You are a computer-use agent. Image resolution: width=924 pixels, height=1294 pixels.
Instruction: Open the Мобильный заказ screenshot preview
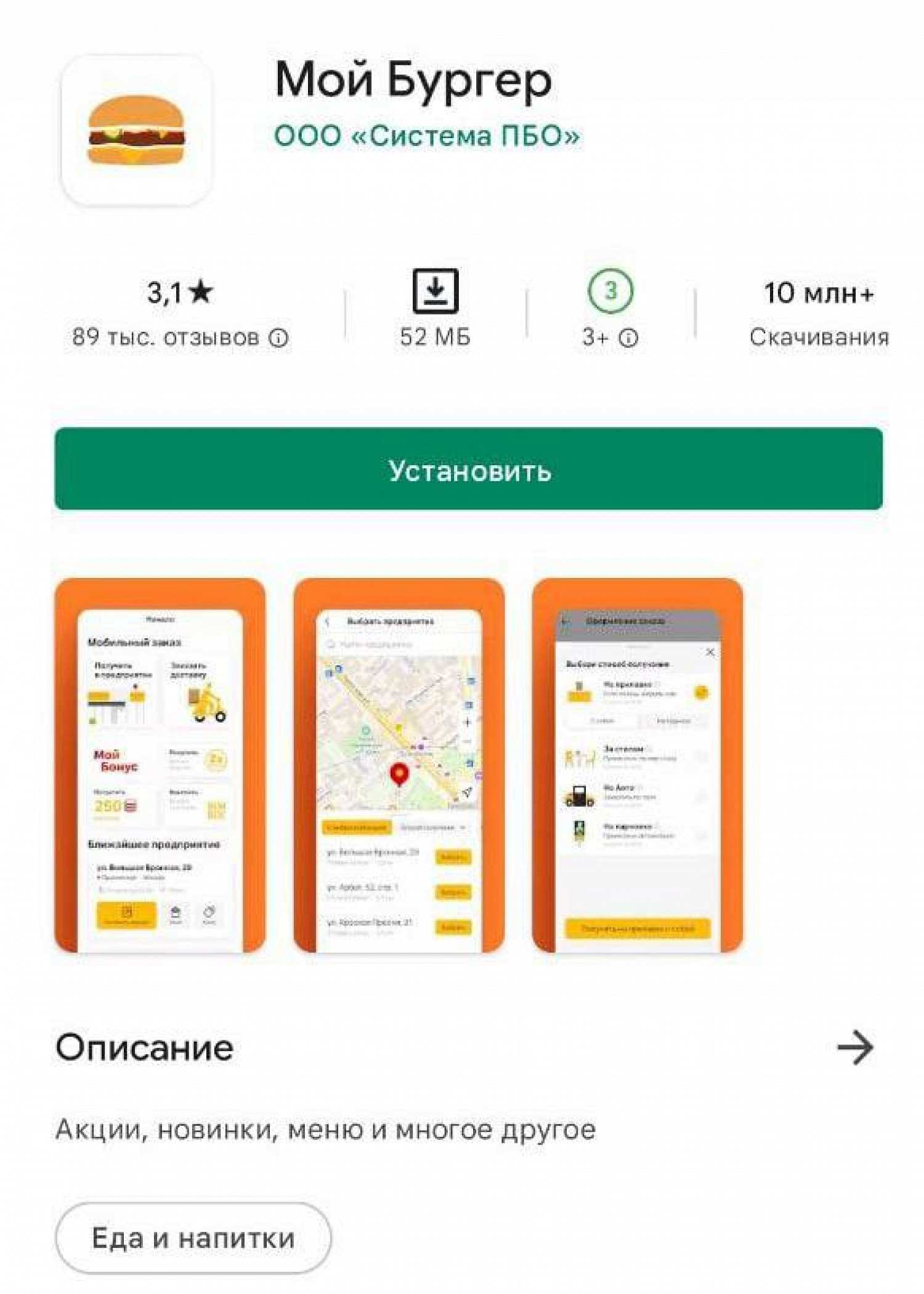point(160,765)
